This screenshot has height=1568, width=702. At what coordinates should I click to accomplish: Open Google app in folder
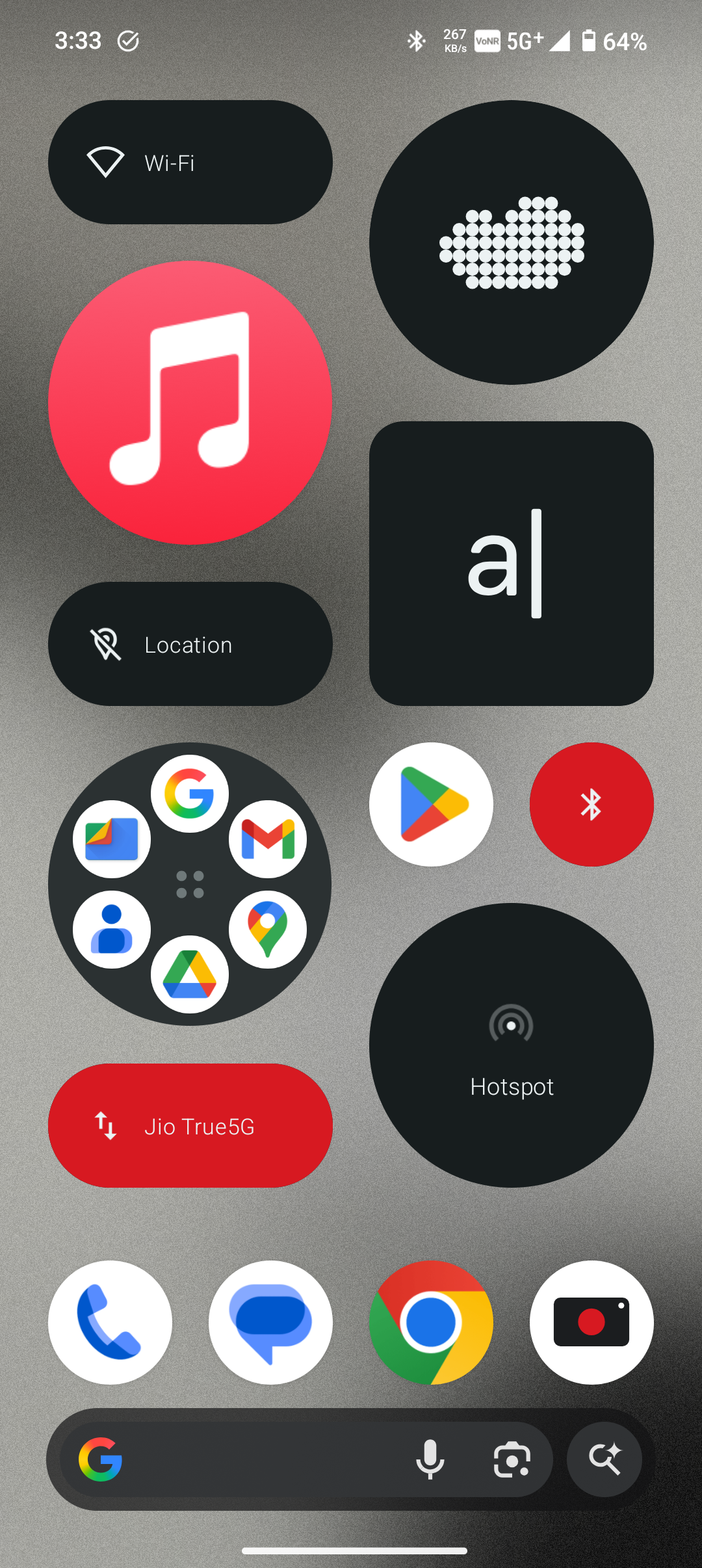(x=190, y=794)
